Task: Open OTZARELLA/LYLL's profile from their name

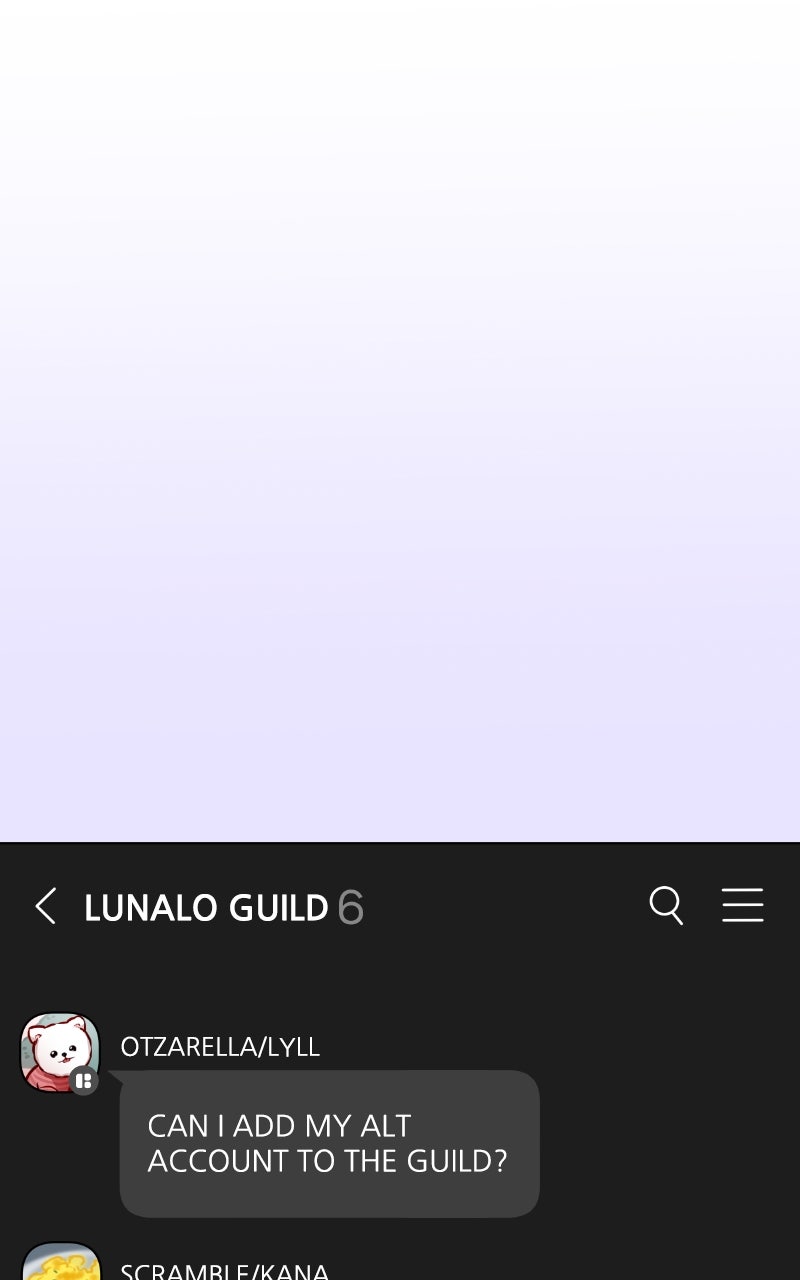Action: click(220, 1047)
